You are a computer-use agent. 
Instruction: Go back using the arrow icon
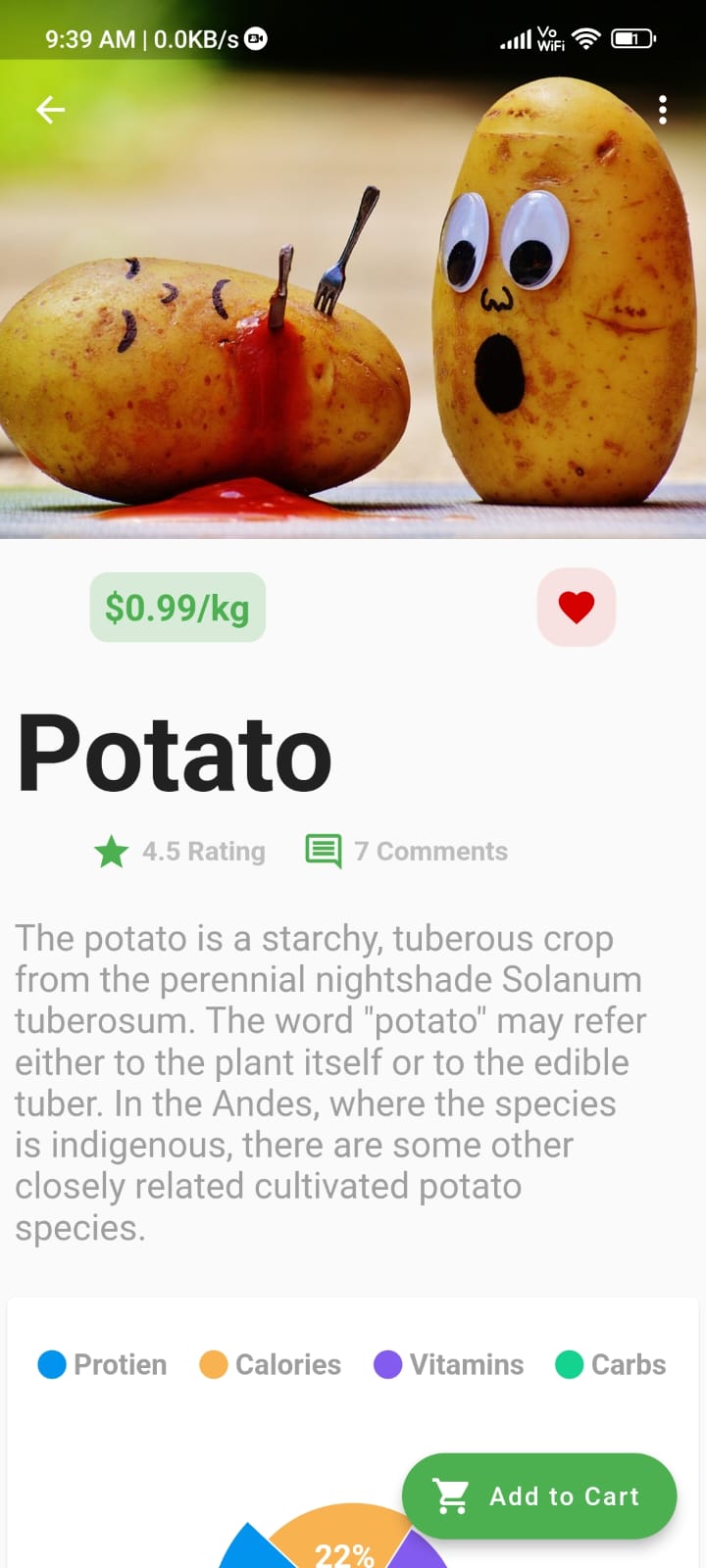pyautogui.click(x=50, y=110)
